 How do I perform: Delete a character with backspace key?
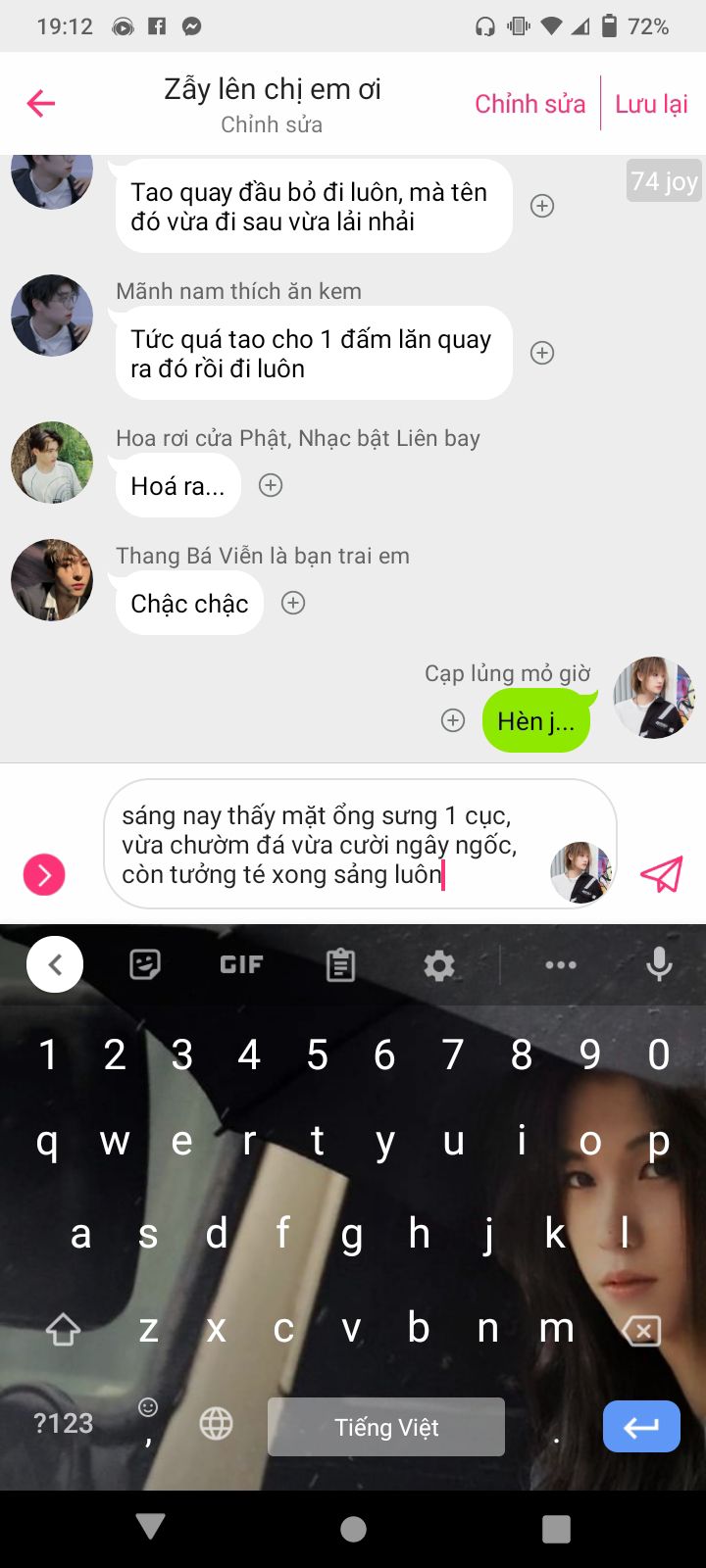pos(641,1330)
